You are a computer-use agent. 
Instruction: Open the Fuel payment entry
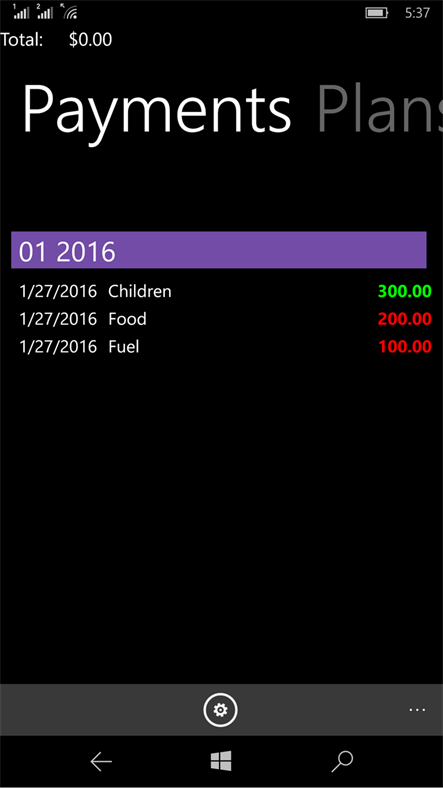click(x=225, y=347)
